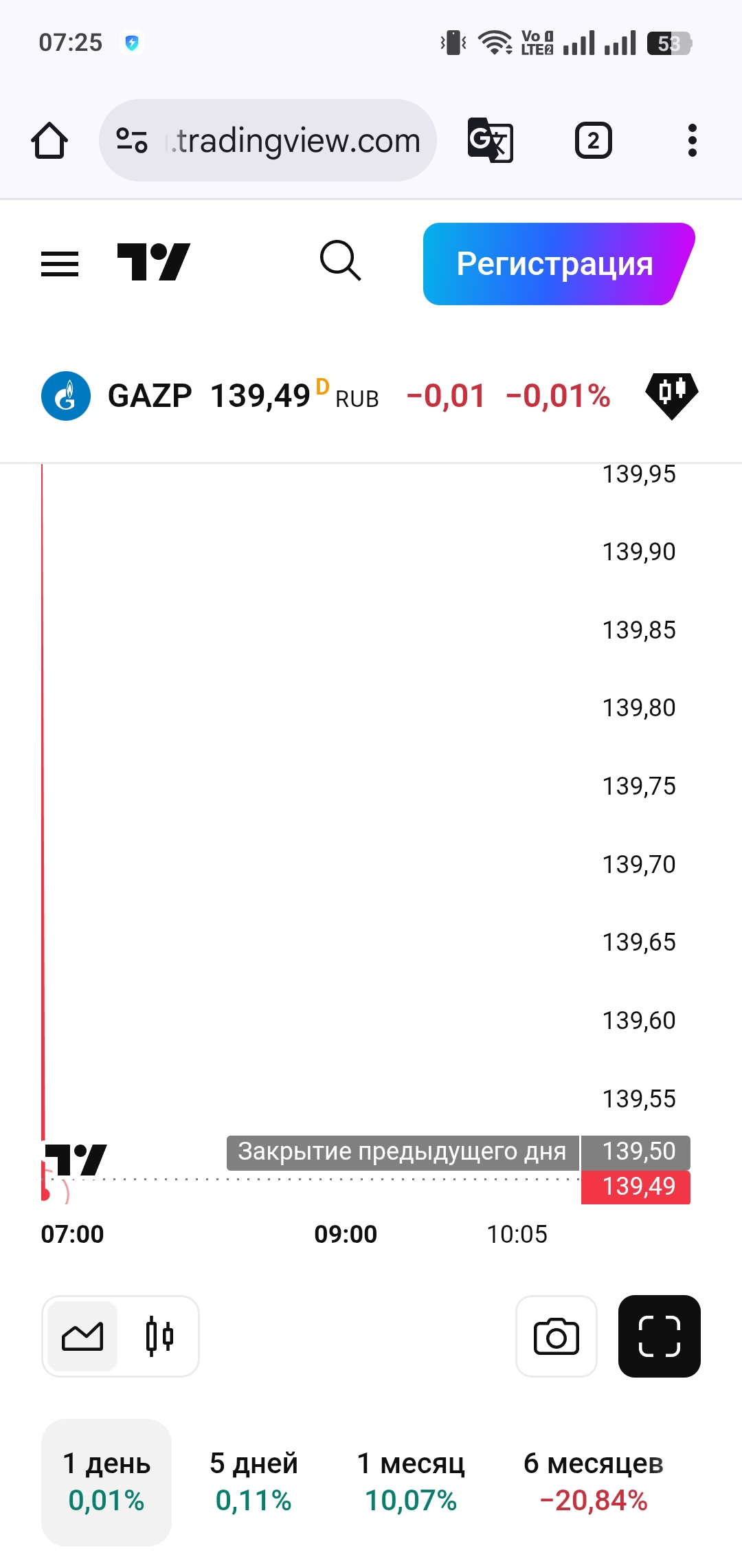Switch the chart to candlestick view

(159, 1336)
